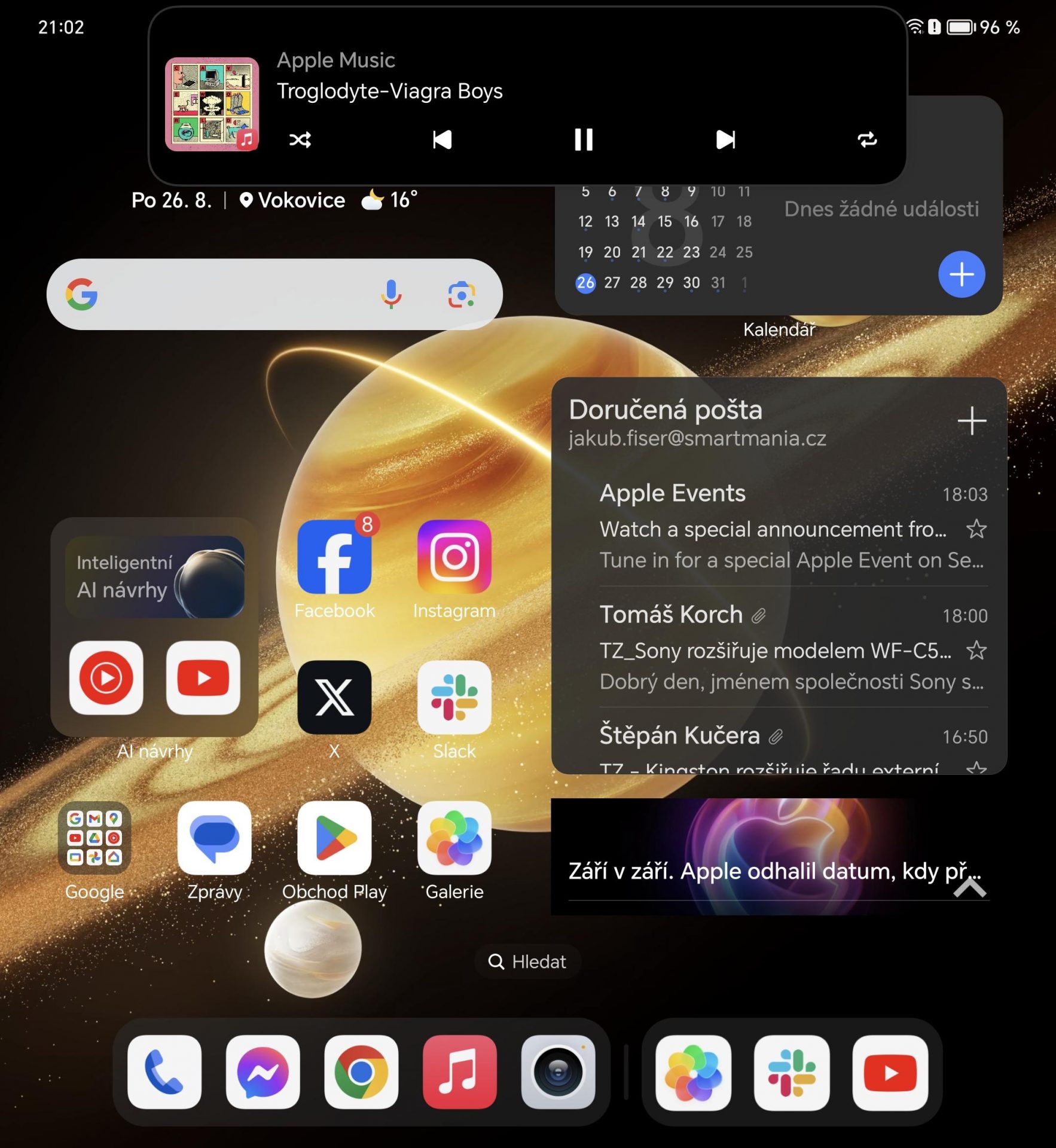This screenshot has height=1148, width=1056.
Task: Toggle shuffle in music player
Action: pos(300,140)
